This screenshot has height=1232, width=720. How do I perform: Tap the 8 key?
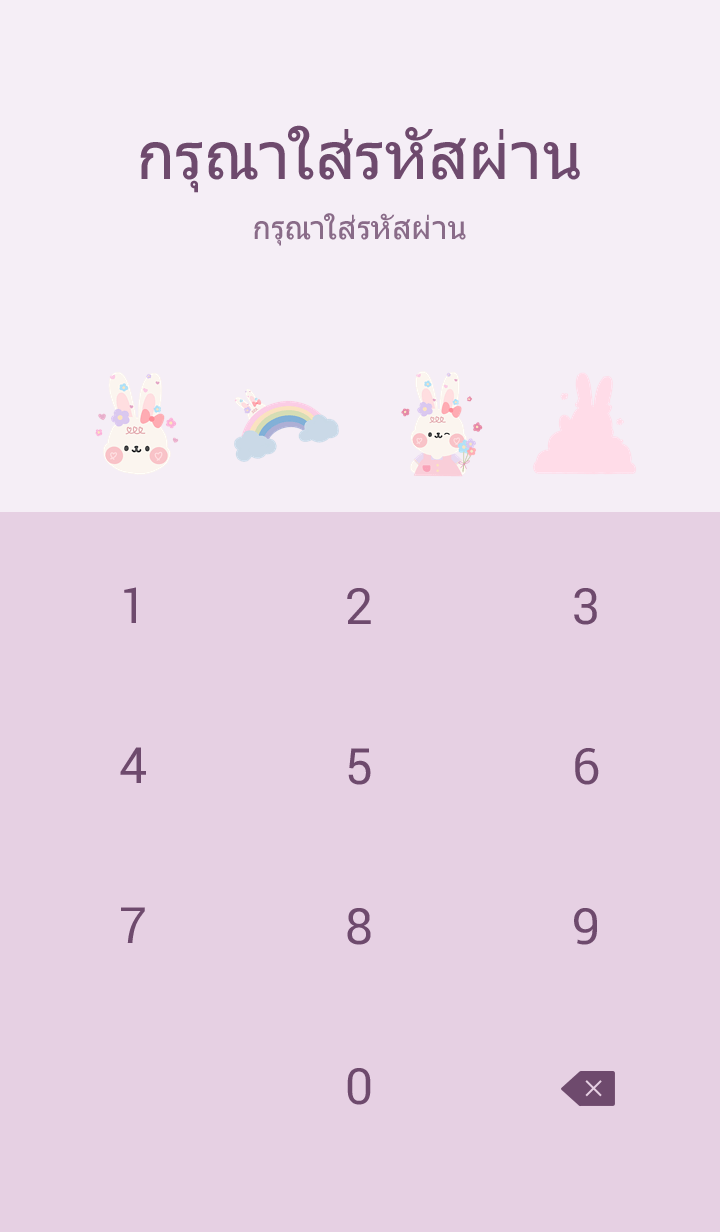359,927
